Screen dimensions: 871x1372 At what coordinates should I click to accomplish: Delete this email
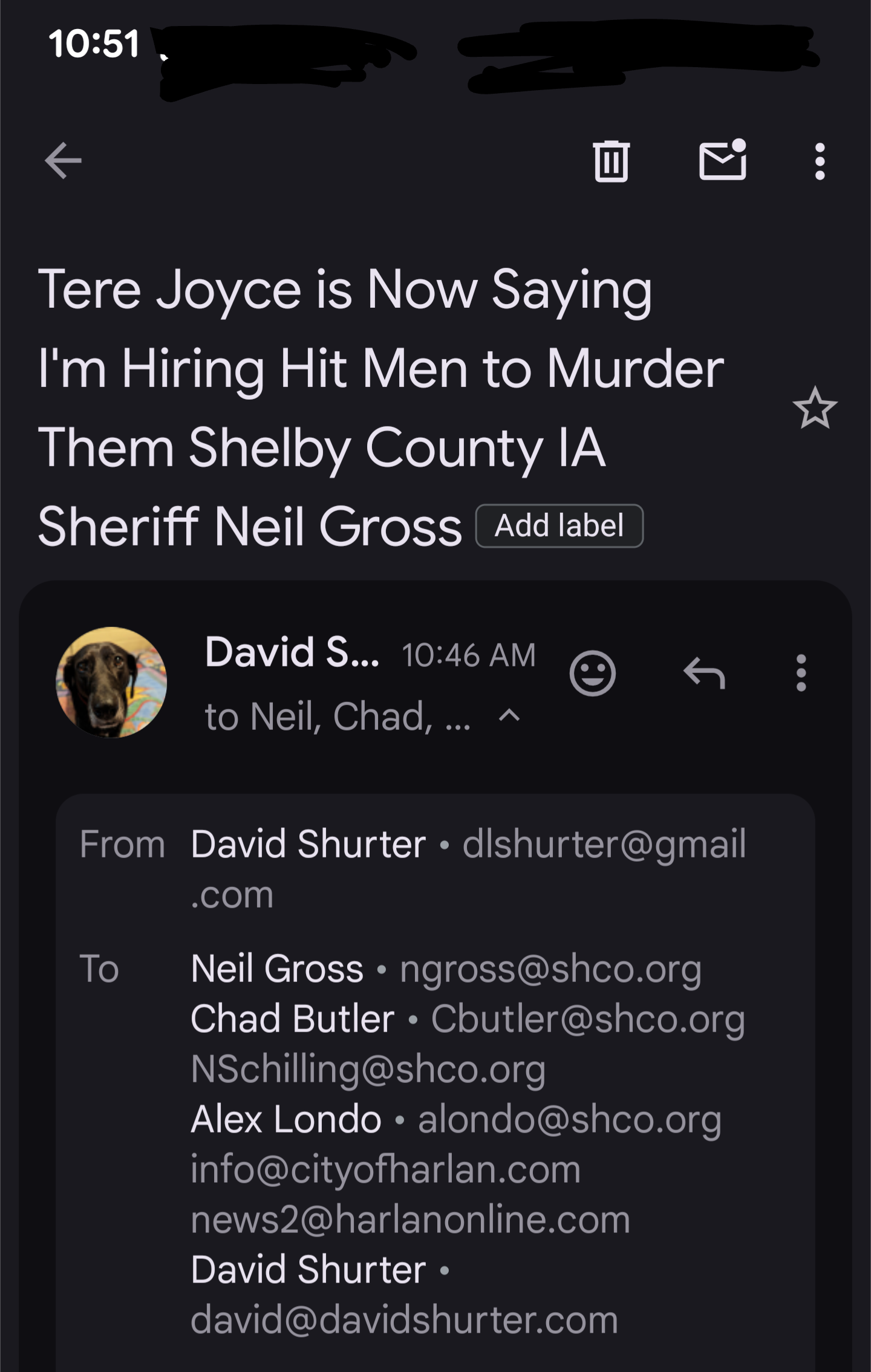[611, 161]
